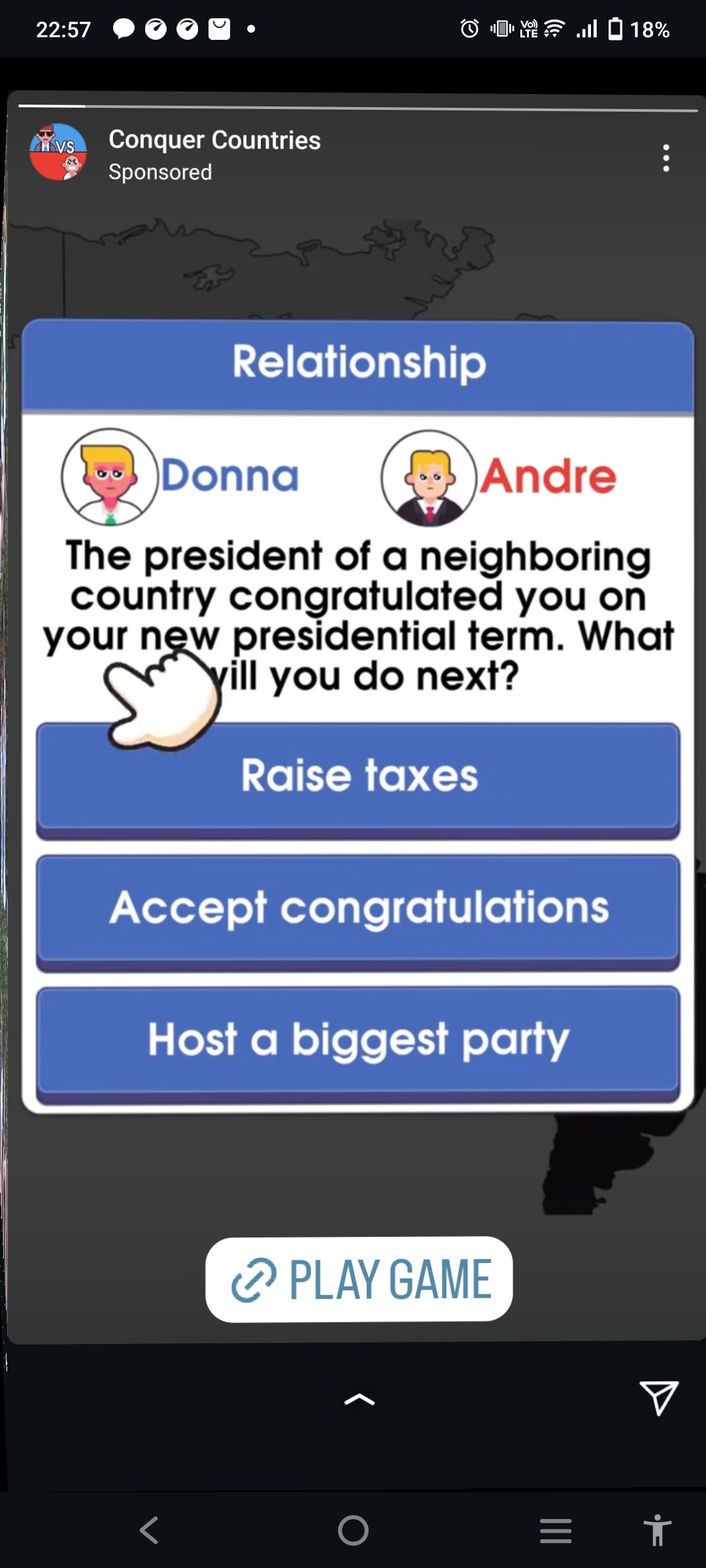Screen dimensions: 706x1568
Task: Open the story's three-dot overflow menu
Action: 665,158
